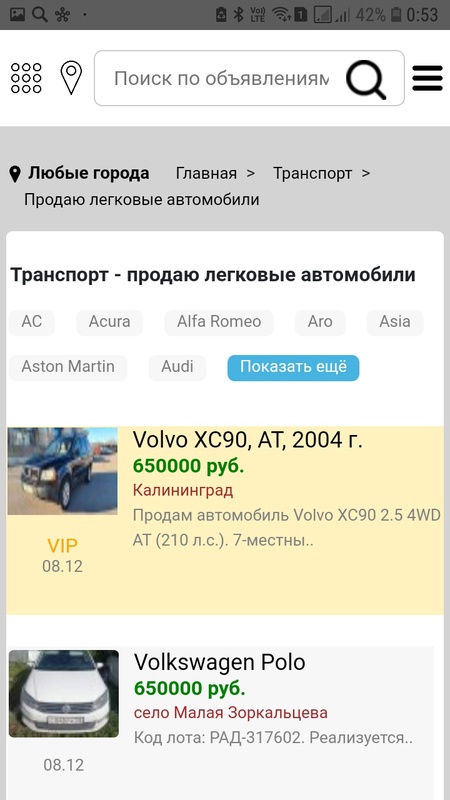Screen dimensions: 450x800
Task: Choose the Asia brand chip
Action: (395, 322)
